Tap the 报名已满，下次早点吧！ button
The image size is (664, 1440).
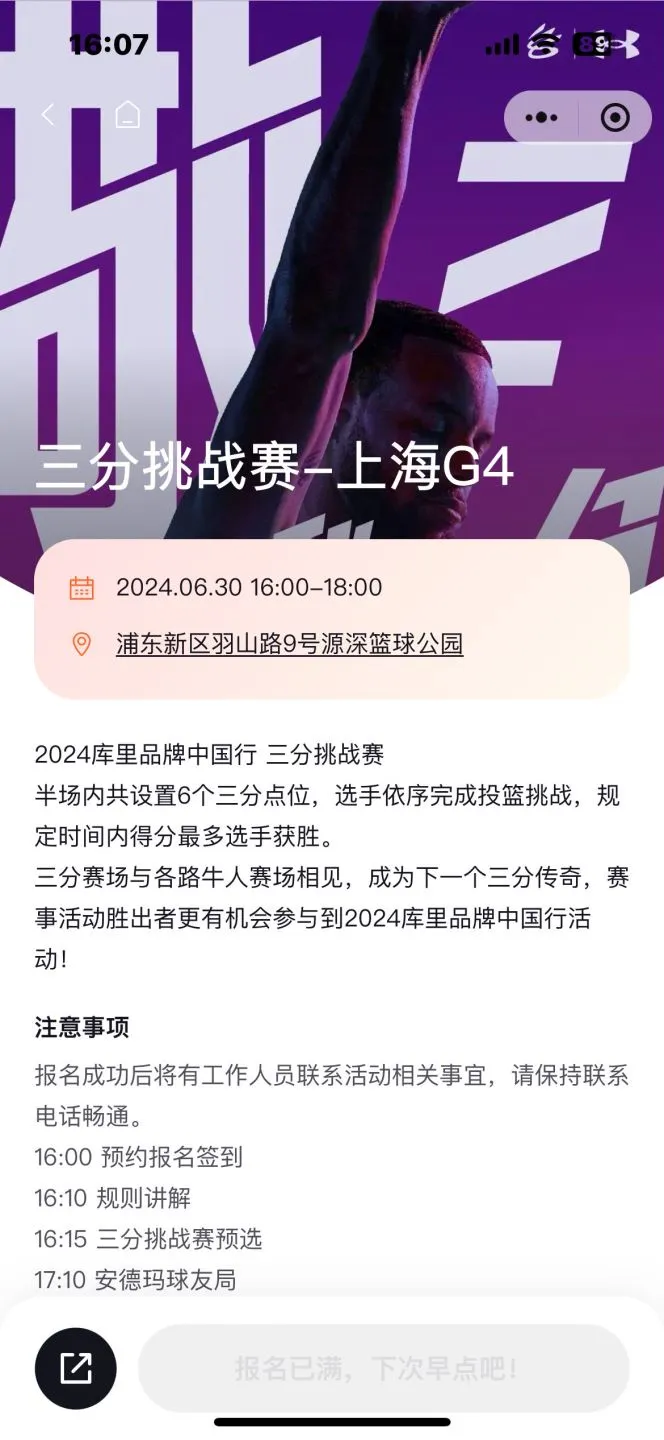pos(383,1368)
